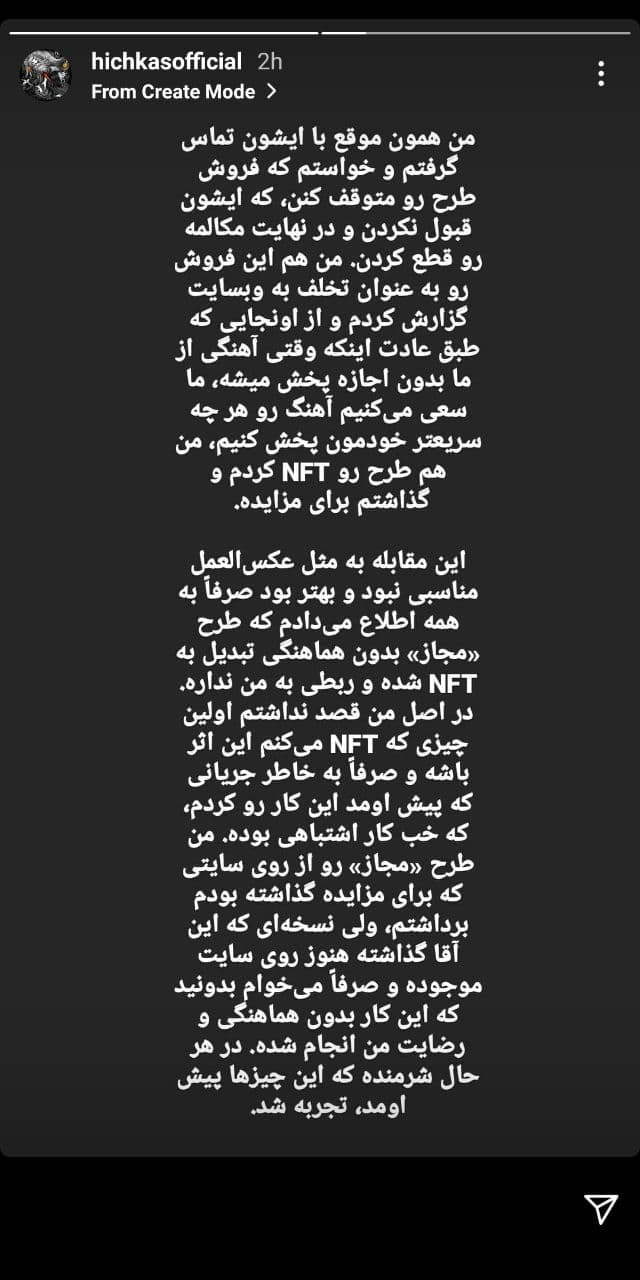Open the From Create Mode link
Viewport: 640px width, 1280px height.
coord(184,92)
